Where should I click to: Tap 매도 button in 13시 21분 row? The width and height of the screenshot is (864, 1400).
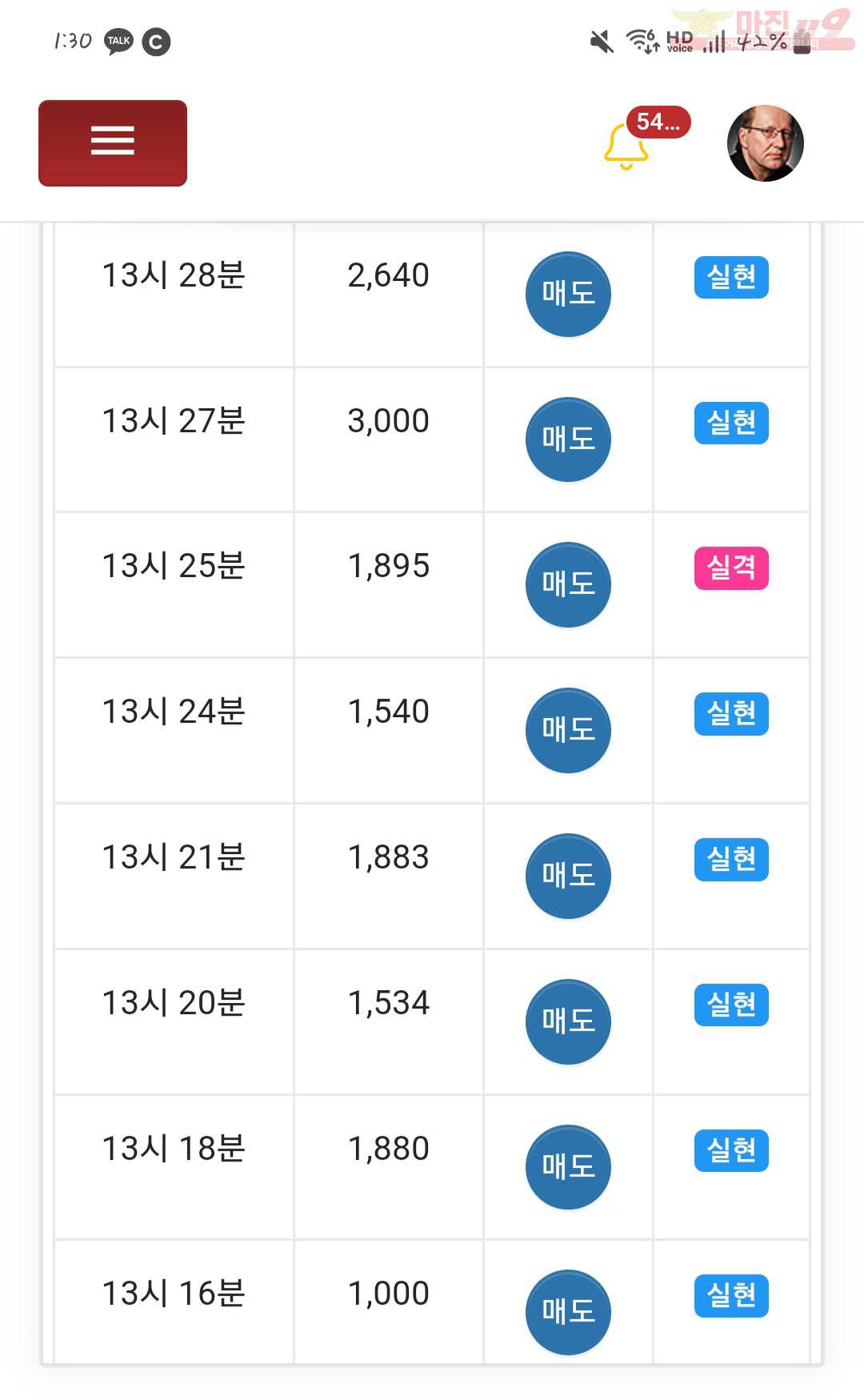[568, 877]
